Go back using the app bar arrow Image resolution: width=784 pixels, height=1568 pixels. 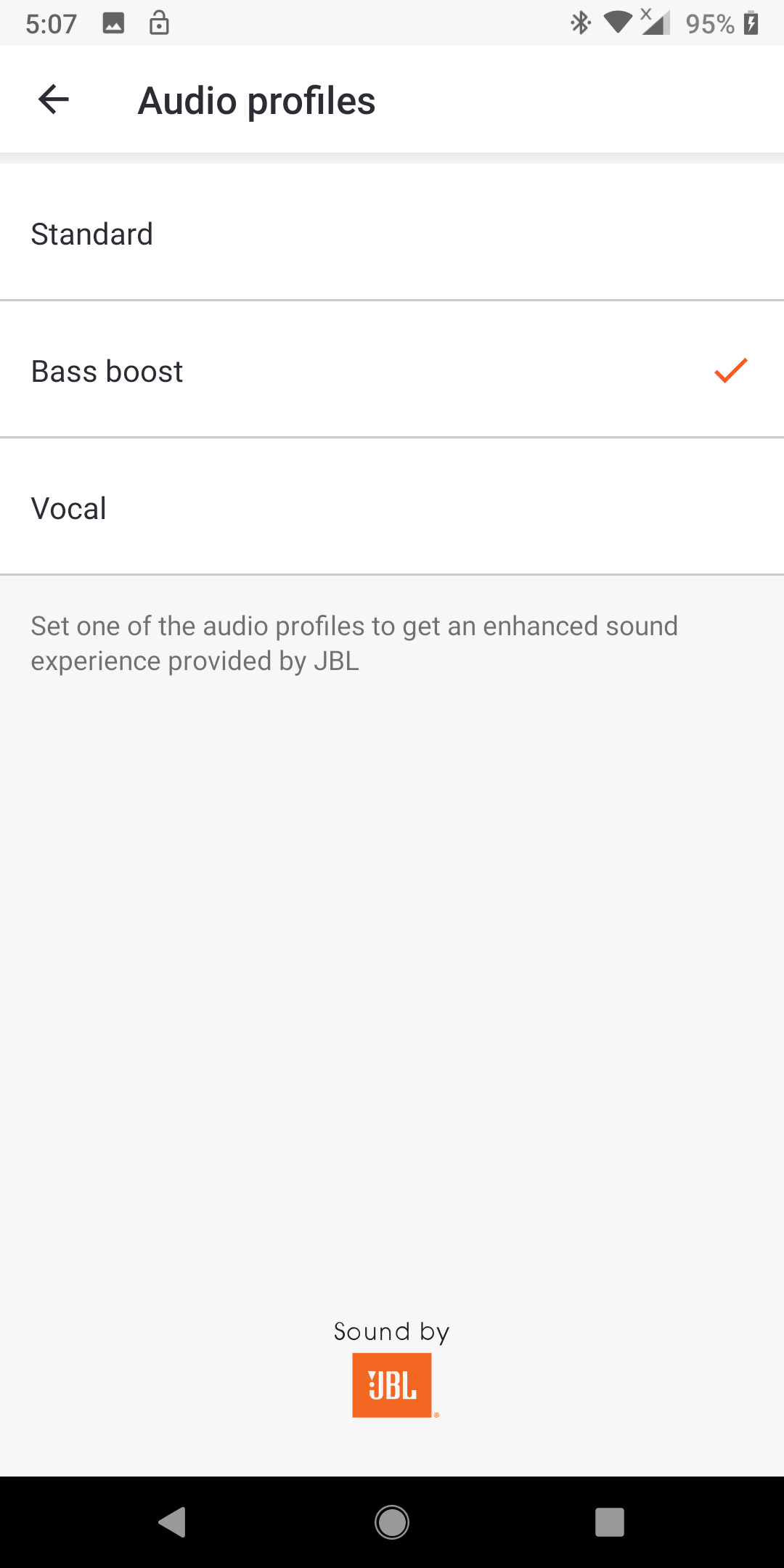coord(53,99)
